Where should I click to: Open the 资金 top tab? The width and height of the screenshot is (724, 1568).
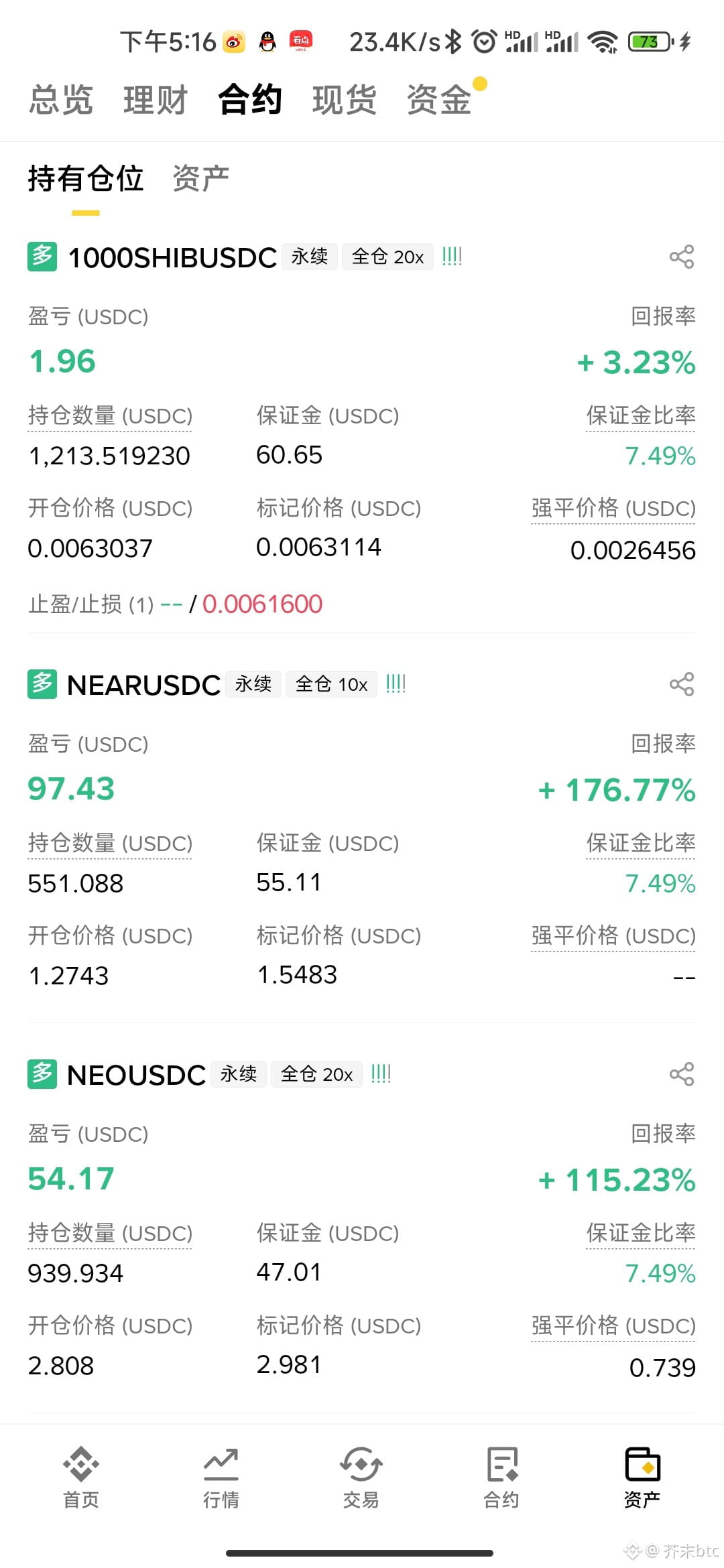[439, 100]
